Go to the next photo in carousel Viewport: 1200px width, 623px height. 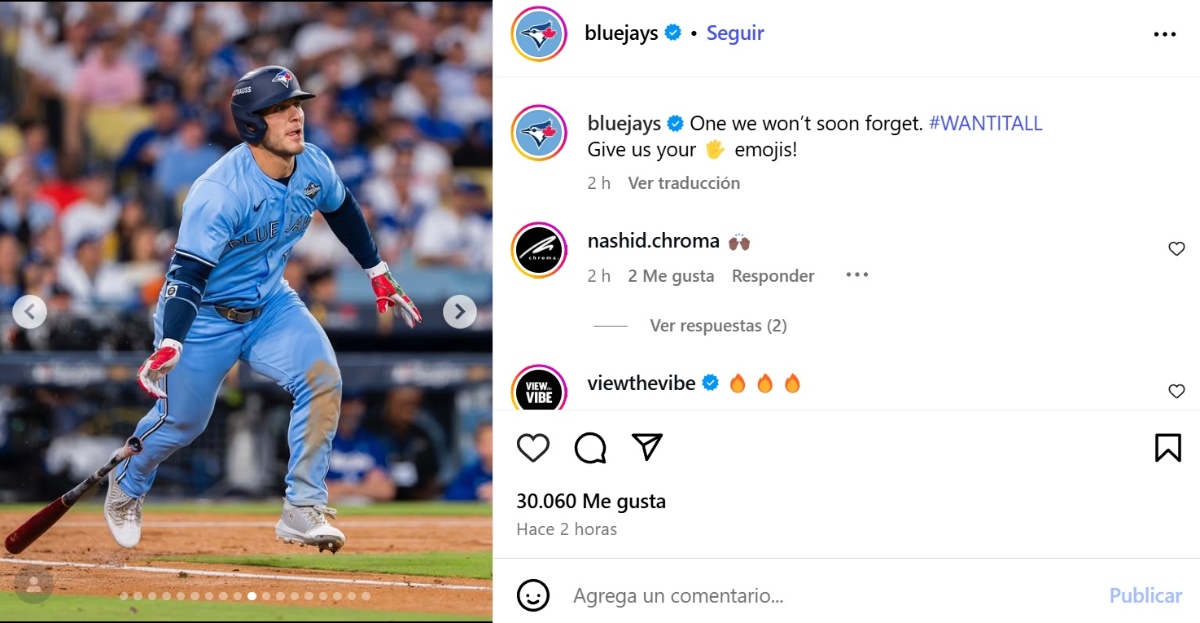click(459, 312)
